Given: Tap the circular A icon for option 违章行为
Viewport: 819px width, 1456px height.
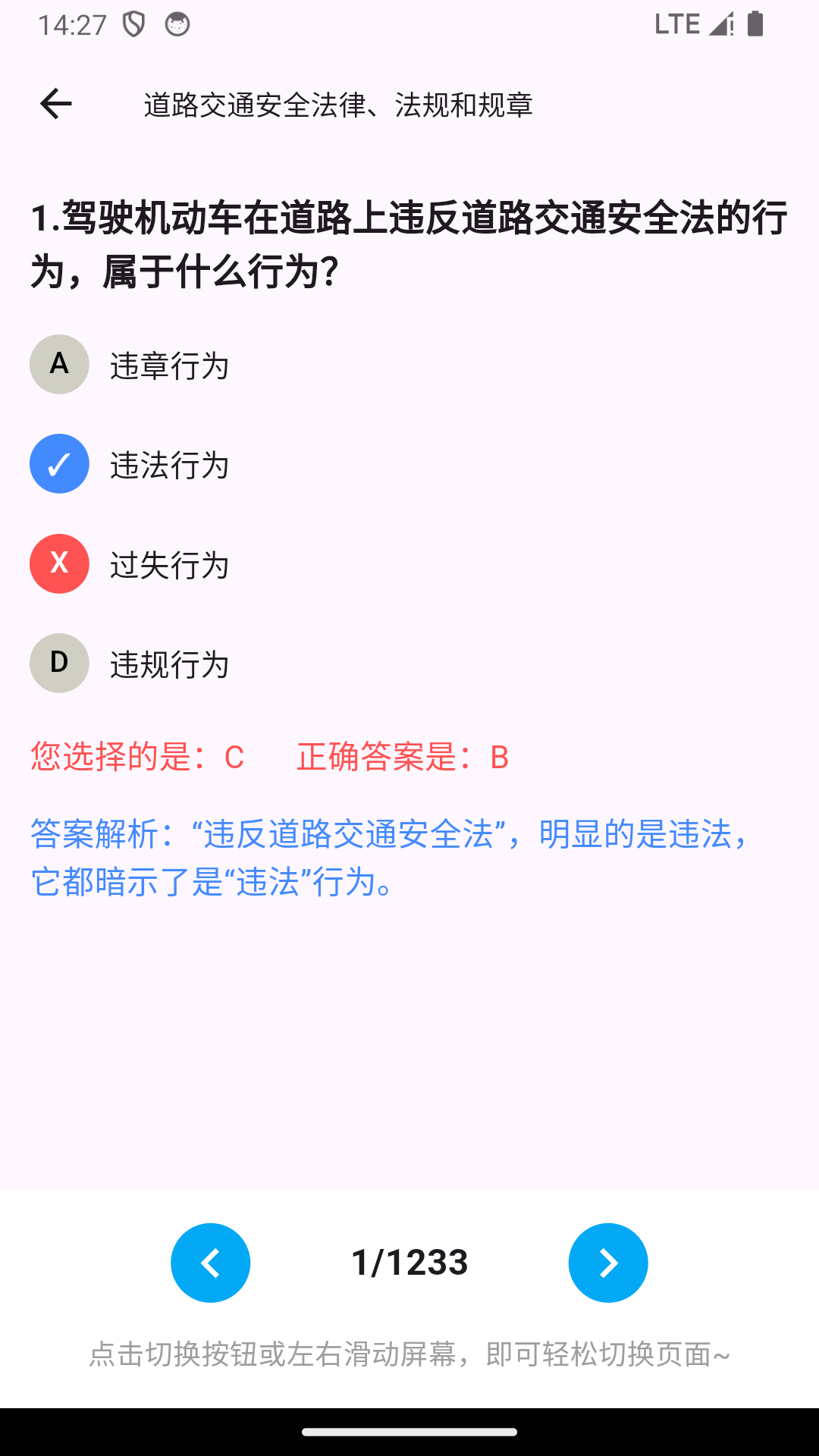Looking at the screenshot, I should [58, 364].
